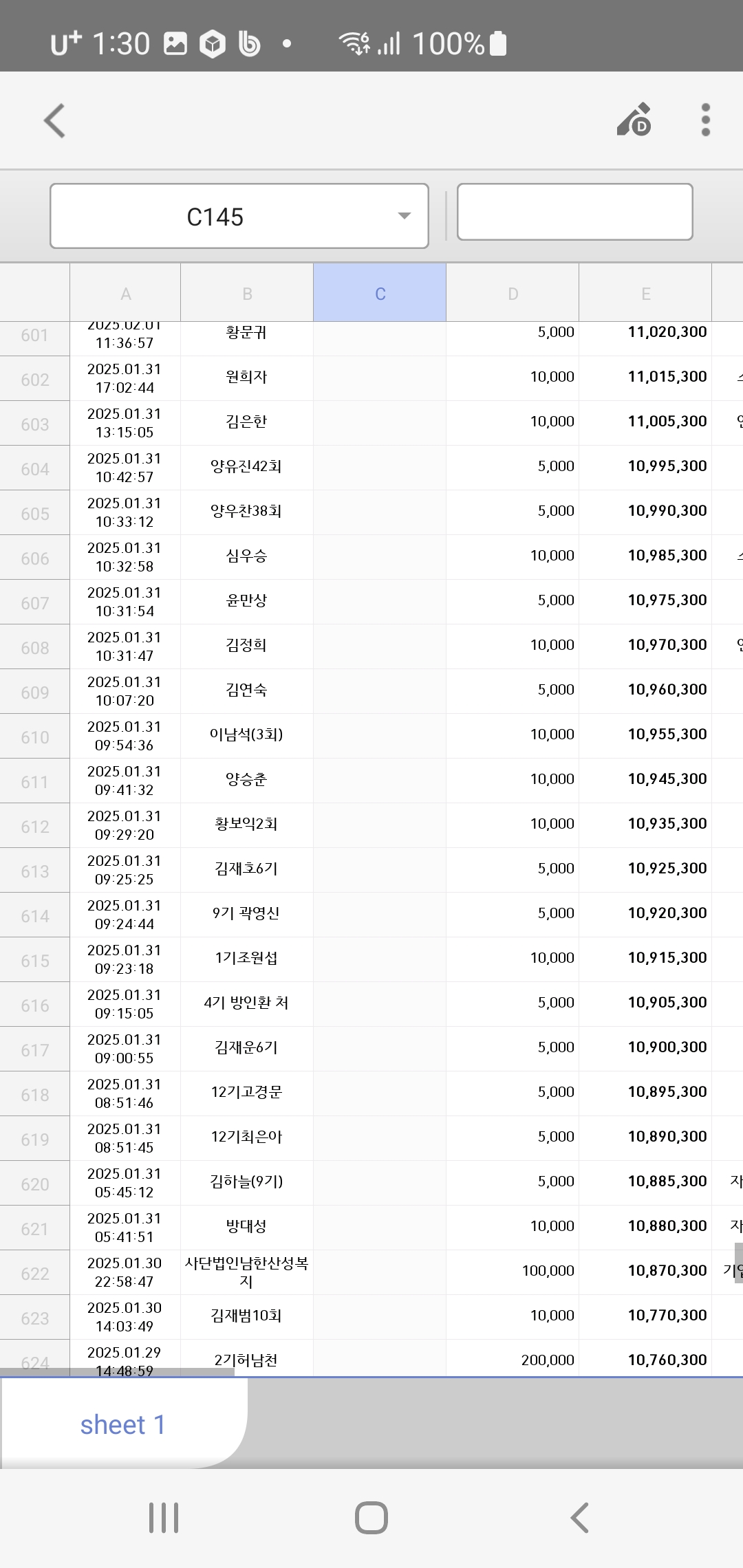The image size is (743, 1568).
Task: Tap the empty formula input box
Action: pyautogui.click(x=574, y=212)
